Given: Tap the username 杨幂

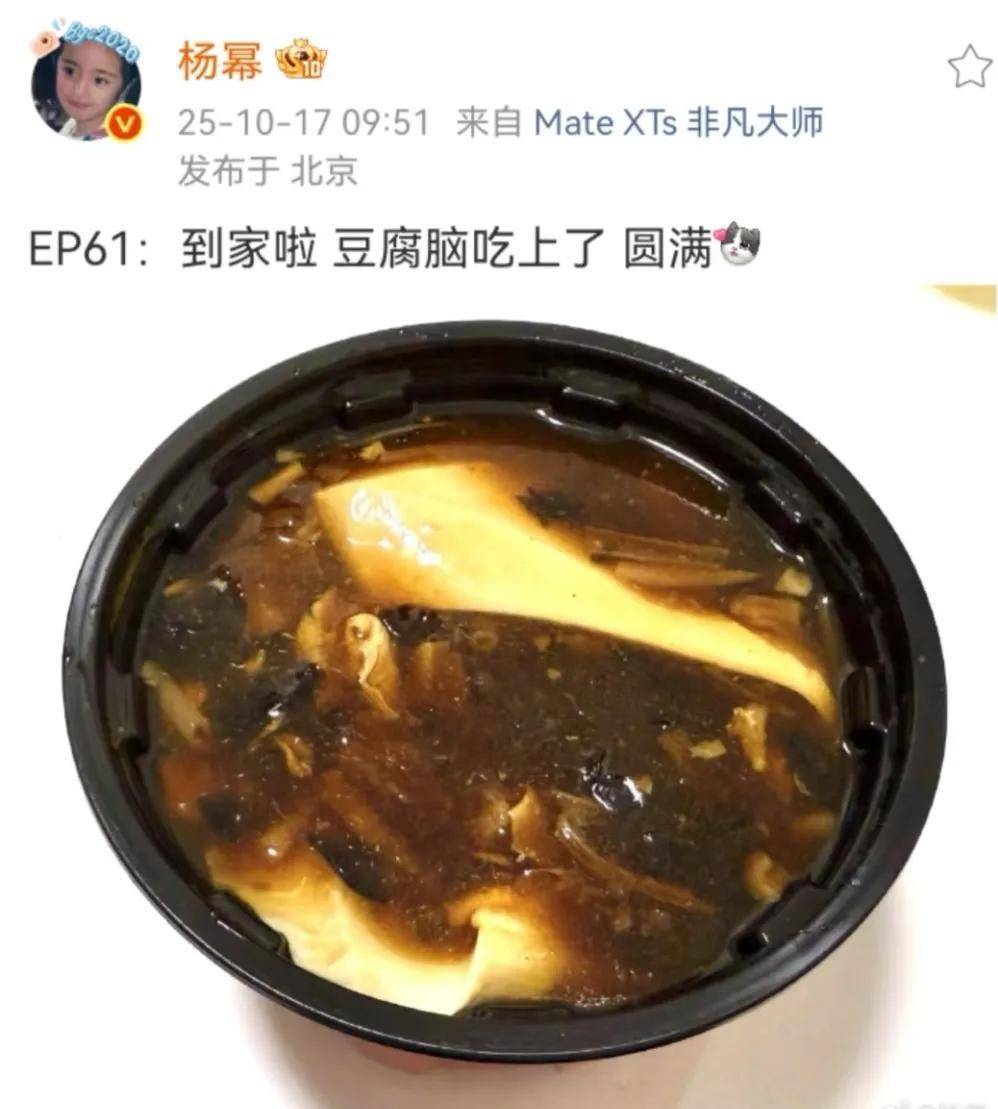Looking at the screenshot, I should tap(220, 63).
